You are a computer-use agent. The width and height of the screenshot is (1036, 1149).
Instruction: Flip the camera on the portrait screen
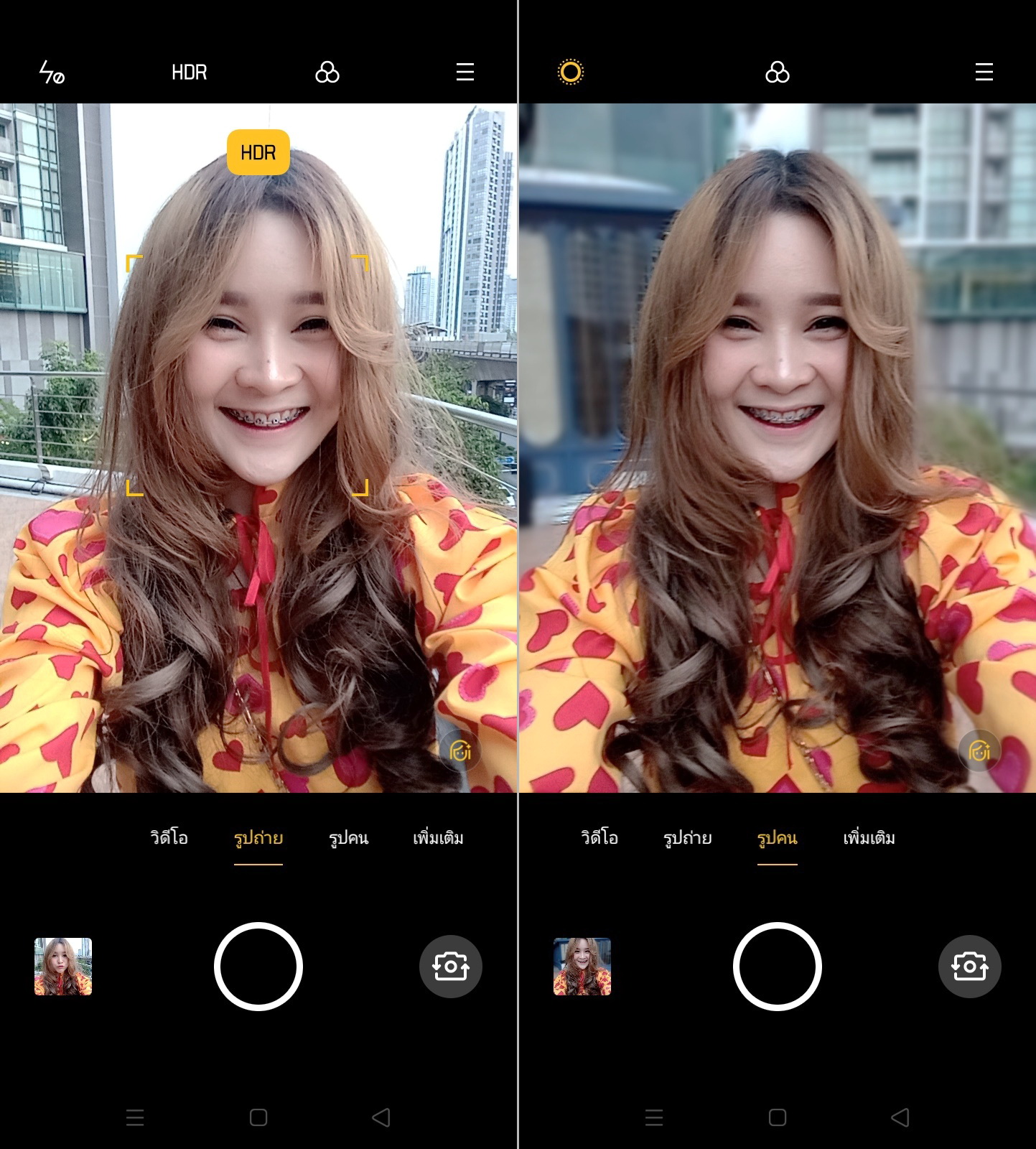tap(969, 967)
